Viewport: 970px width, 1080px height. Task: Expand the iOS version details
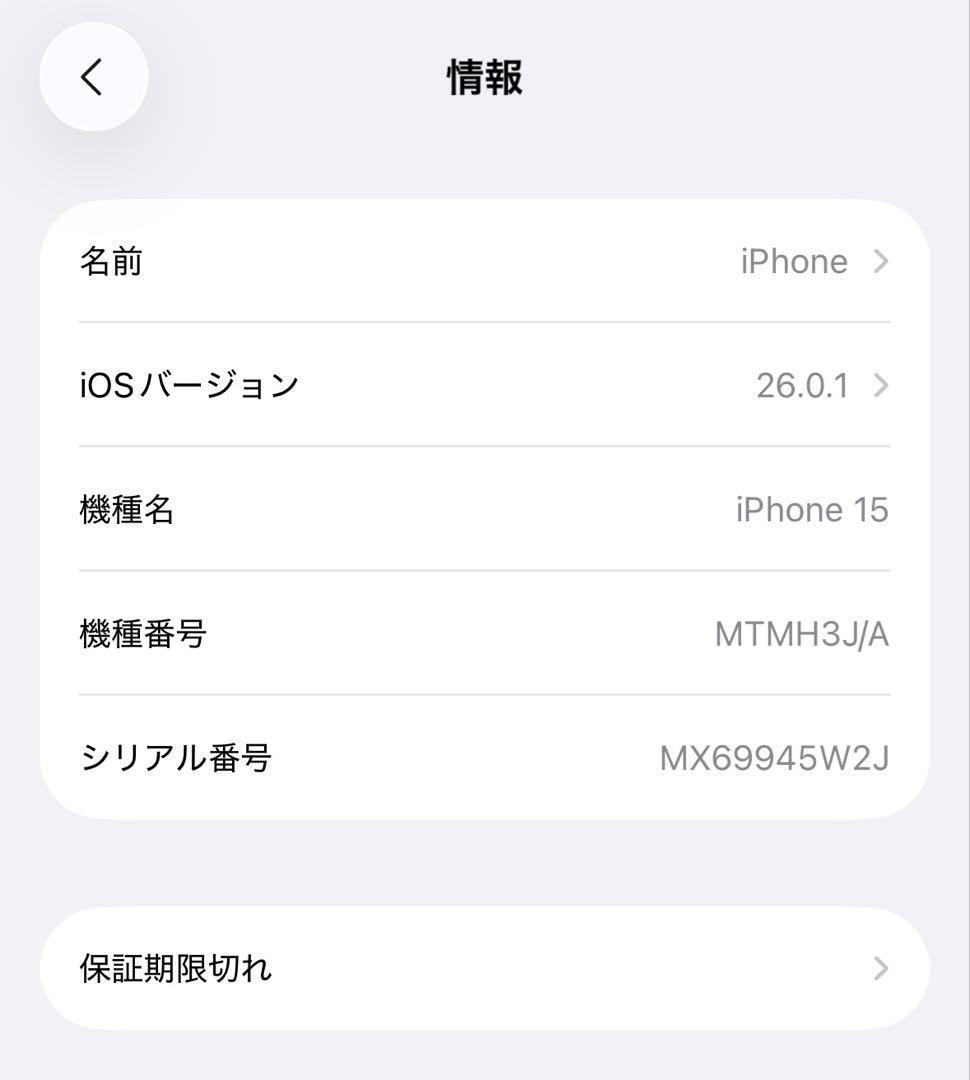(x=485, y=387)
